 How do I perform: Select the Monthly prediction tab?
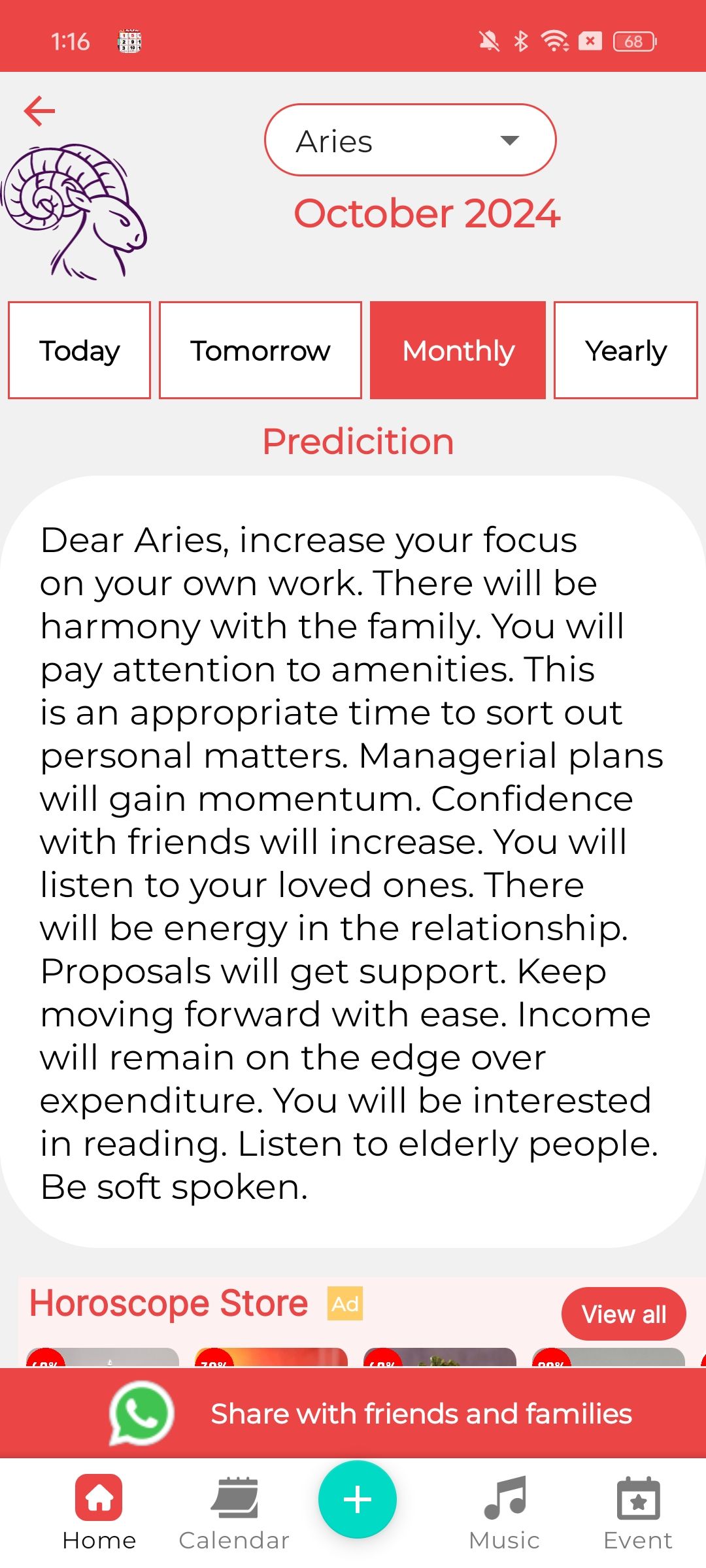point(458,350)
